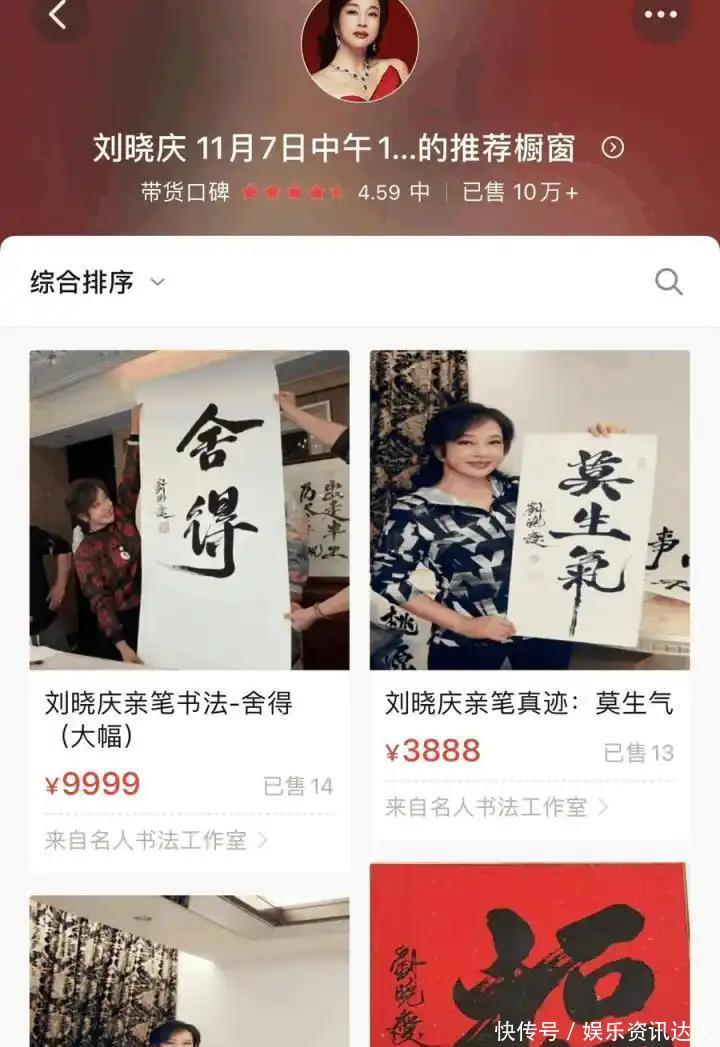Screen dimensions: 720x1047
Task: Open the red 福 calligraphy product
Action: 529,955
